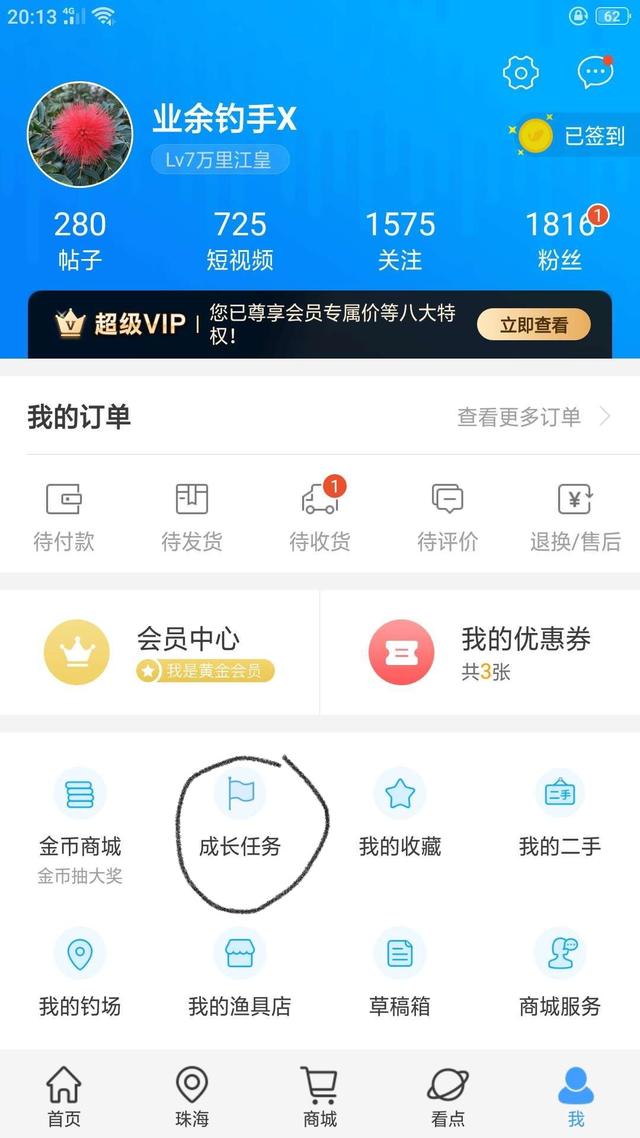The height and width of the screenshot is (1138, 640).
Task: Check 待收货 orders awaiting delivery
Action: coord(320,517)
